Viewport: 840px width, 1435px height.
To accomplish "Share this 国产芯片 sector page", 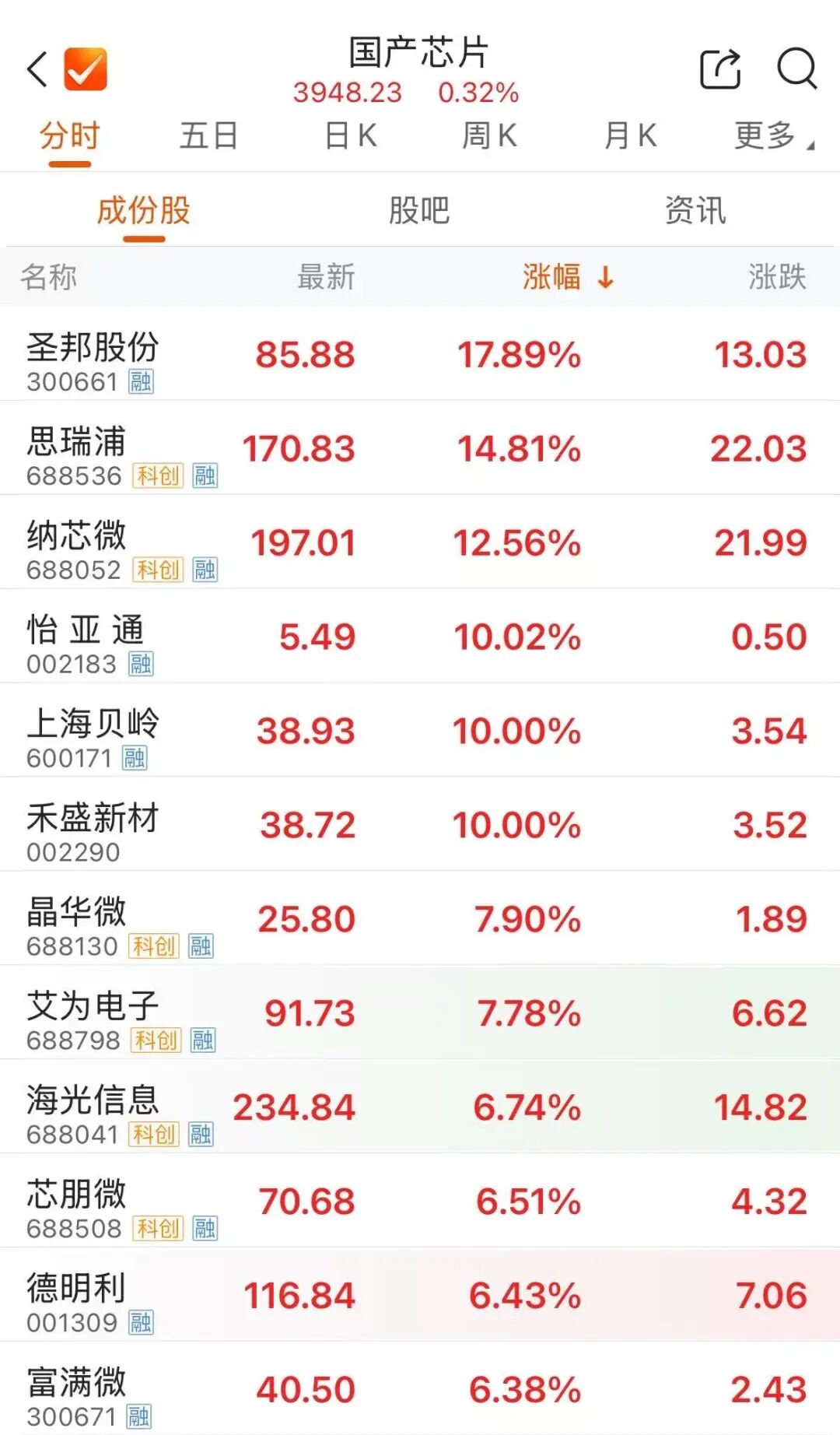I will pos(720,68).
